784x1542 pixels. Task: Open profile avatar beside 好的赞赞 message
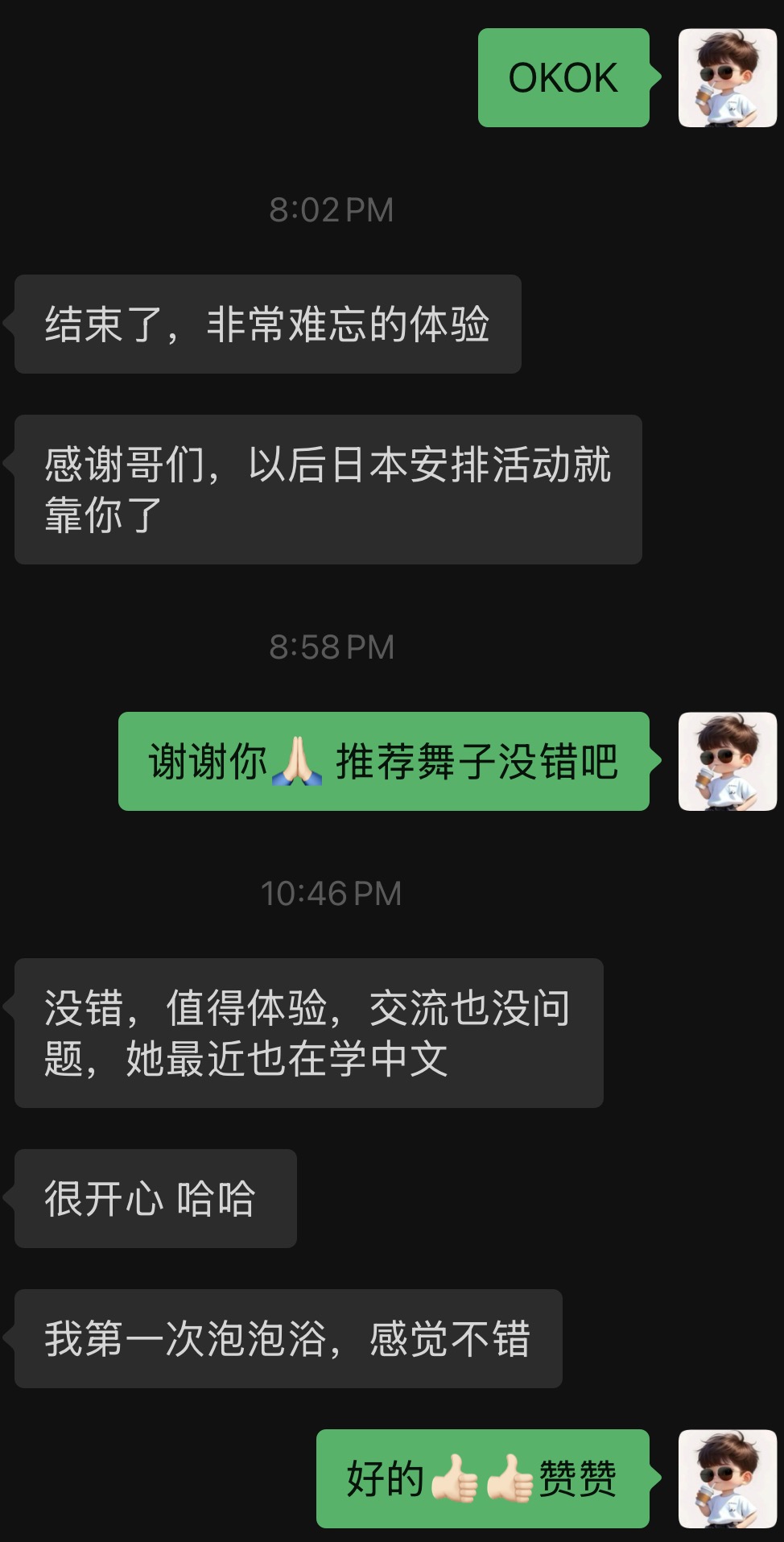[727, 1478]
